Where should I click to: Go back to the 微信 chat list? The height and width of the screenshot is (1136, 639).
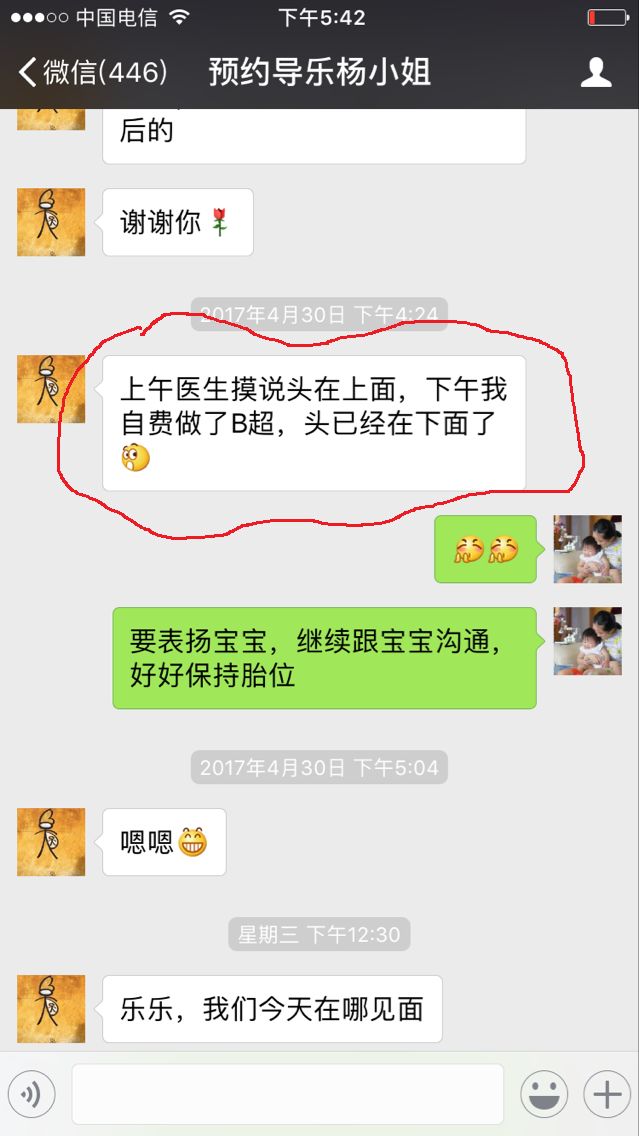tap(90, 72)
